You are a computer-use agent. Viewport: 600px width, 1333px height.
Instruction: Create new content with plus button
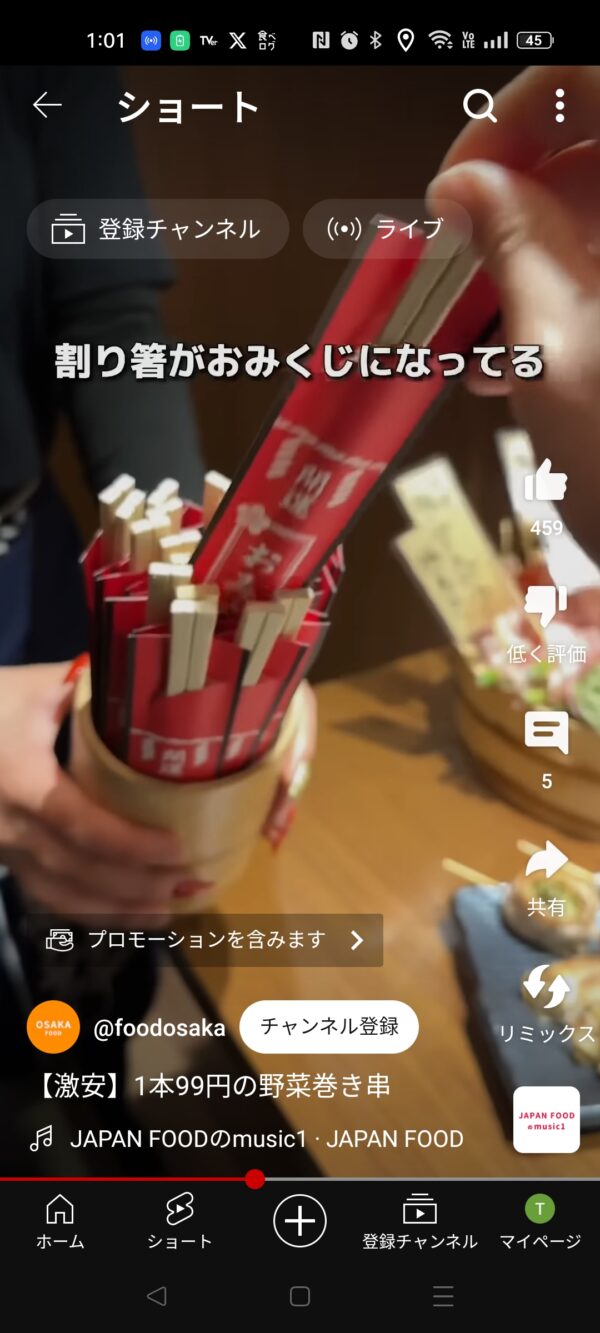[300, 1221]
